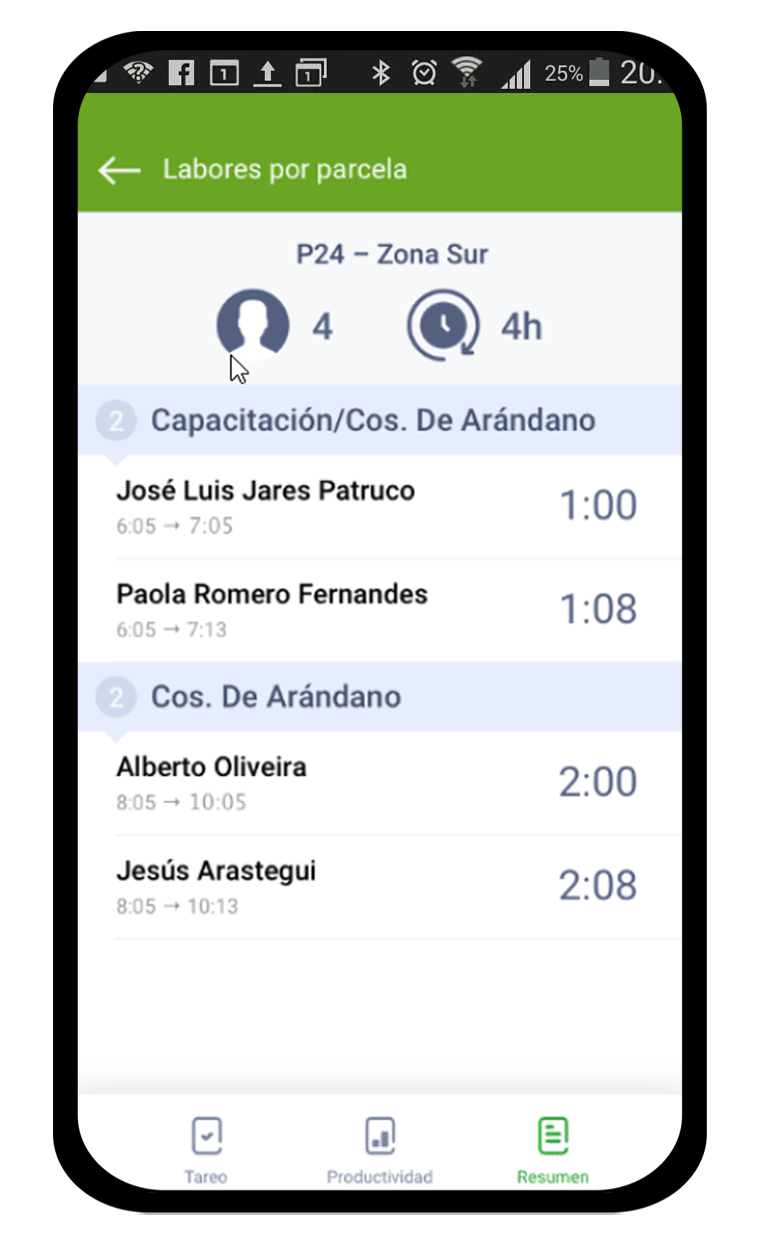Viewport: 758px width, 1251px height.
Task: Tap the Bluetooth icon in the status bar
Action: 382,72
